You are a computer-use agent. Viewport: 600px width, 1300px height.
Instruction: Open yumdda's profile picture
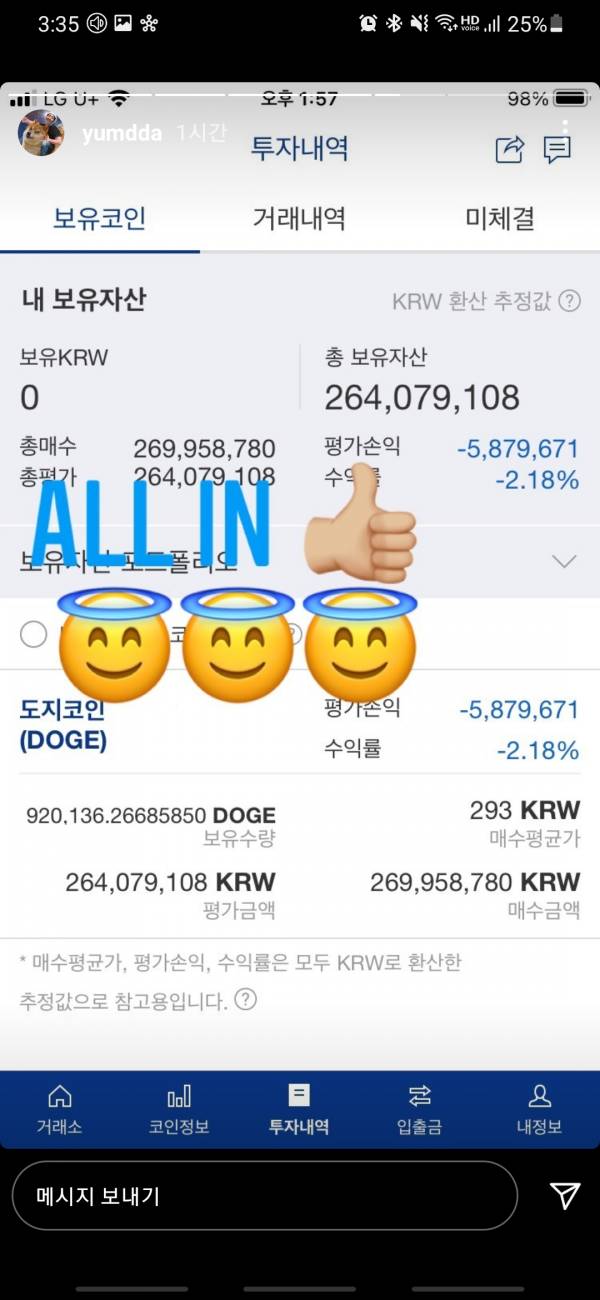(41, 133)
